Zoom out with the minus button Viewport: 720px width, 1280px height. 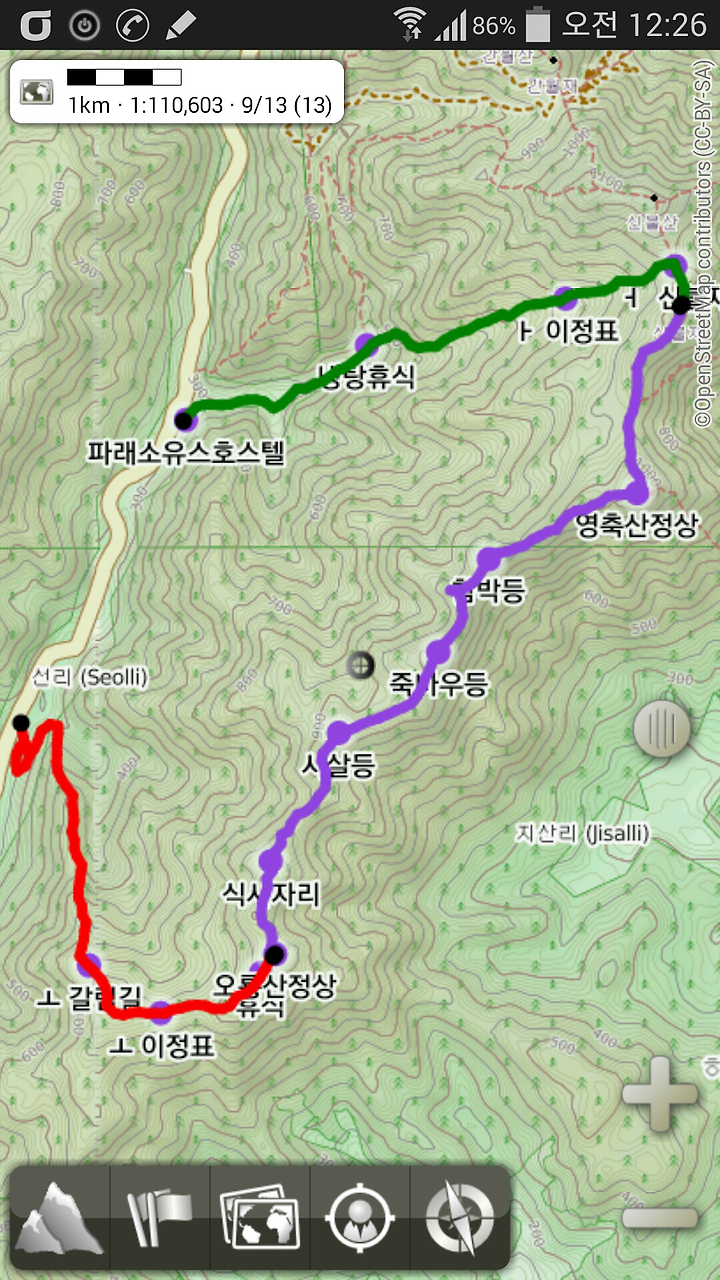click(660, 1218)
